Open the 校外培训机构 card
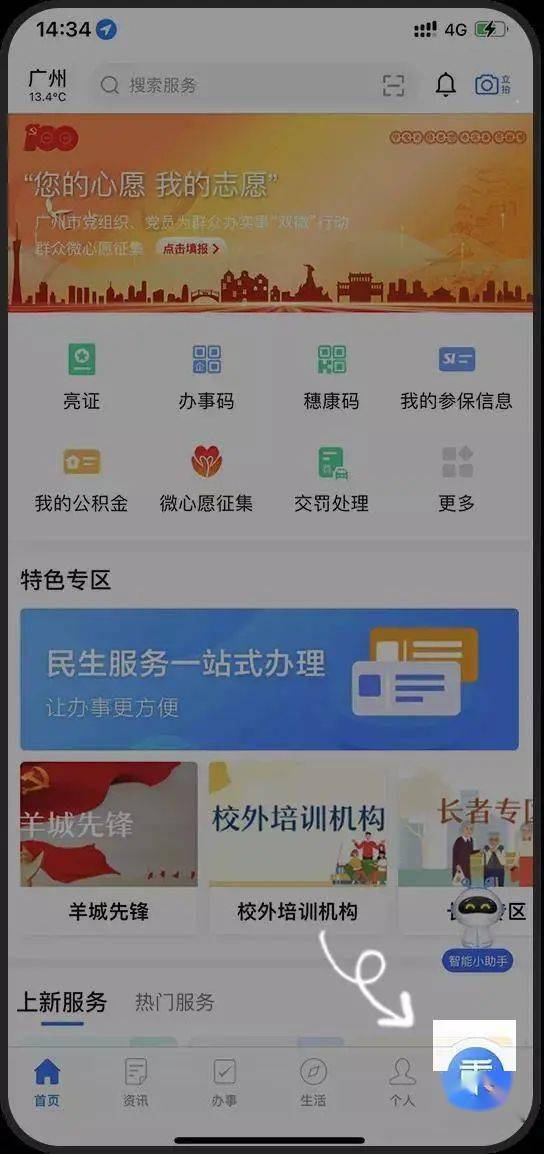This screenshot has height=1154, width=544. point(297,848)
